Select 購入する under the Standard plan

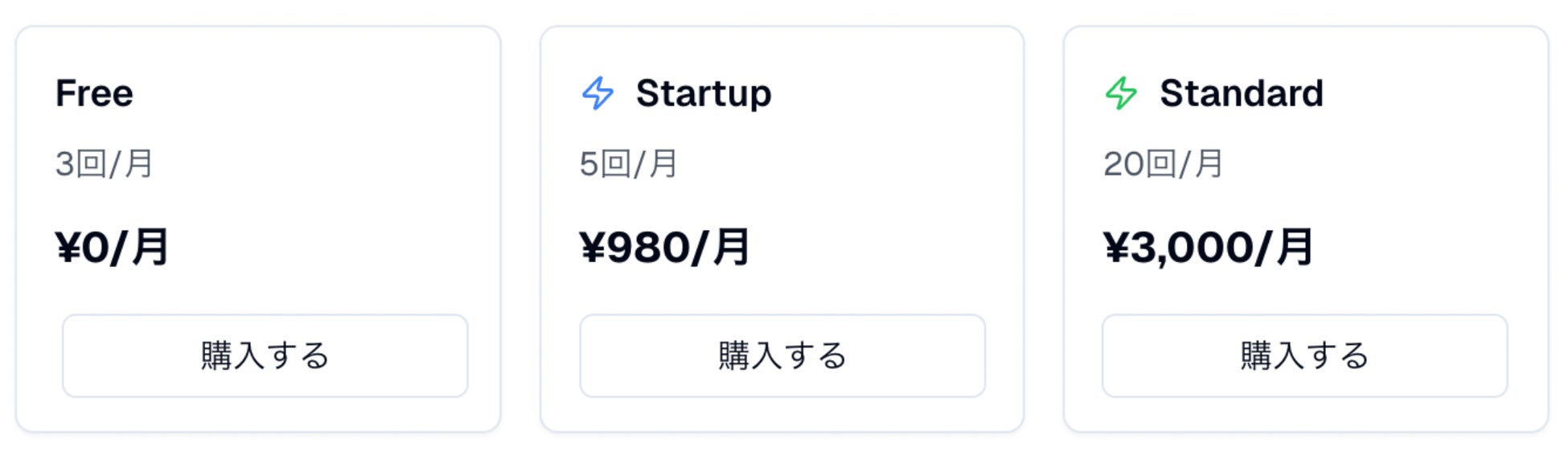click(1303, 355)
